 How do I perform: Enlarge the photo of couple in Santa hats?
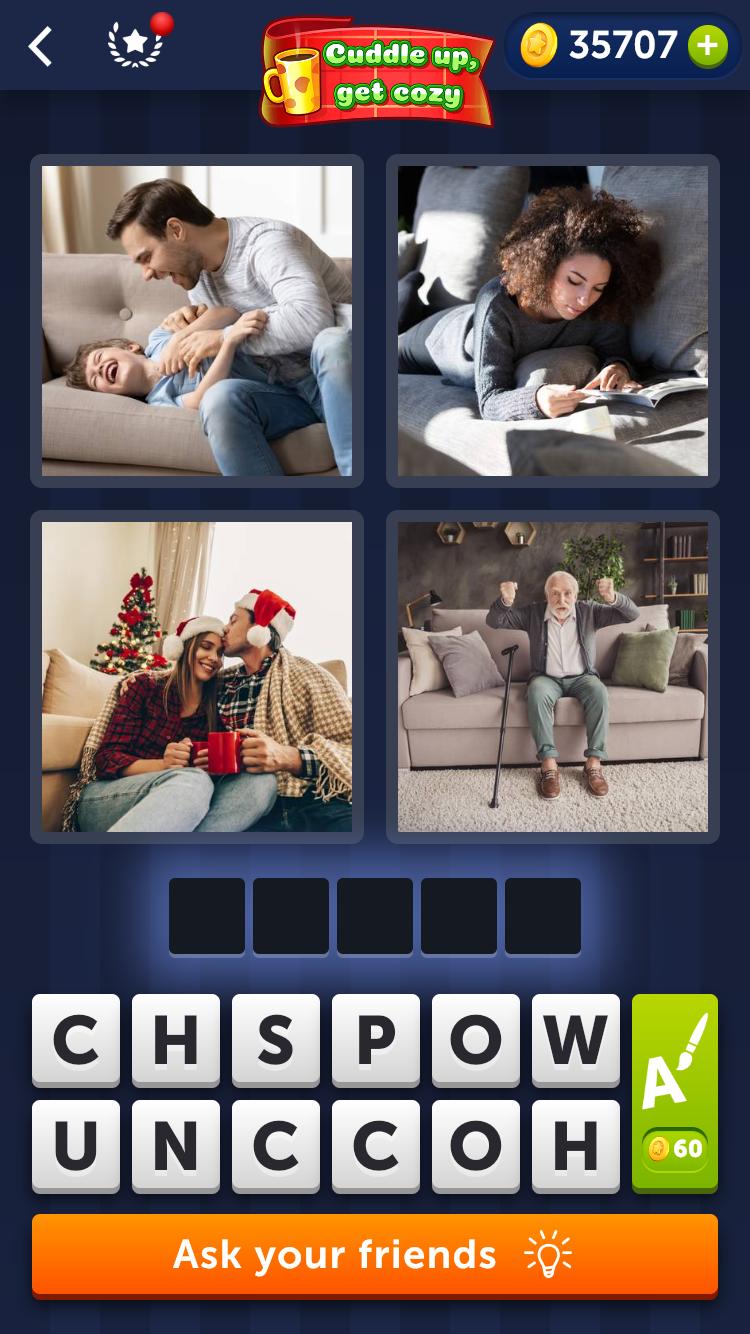click(x=197, y=677)
